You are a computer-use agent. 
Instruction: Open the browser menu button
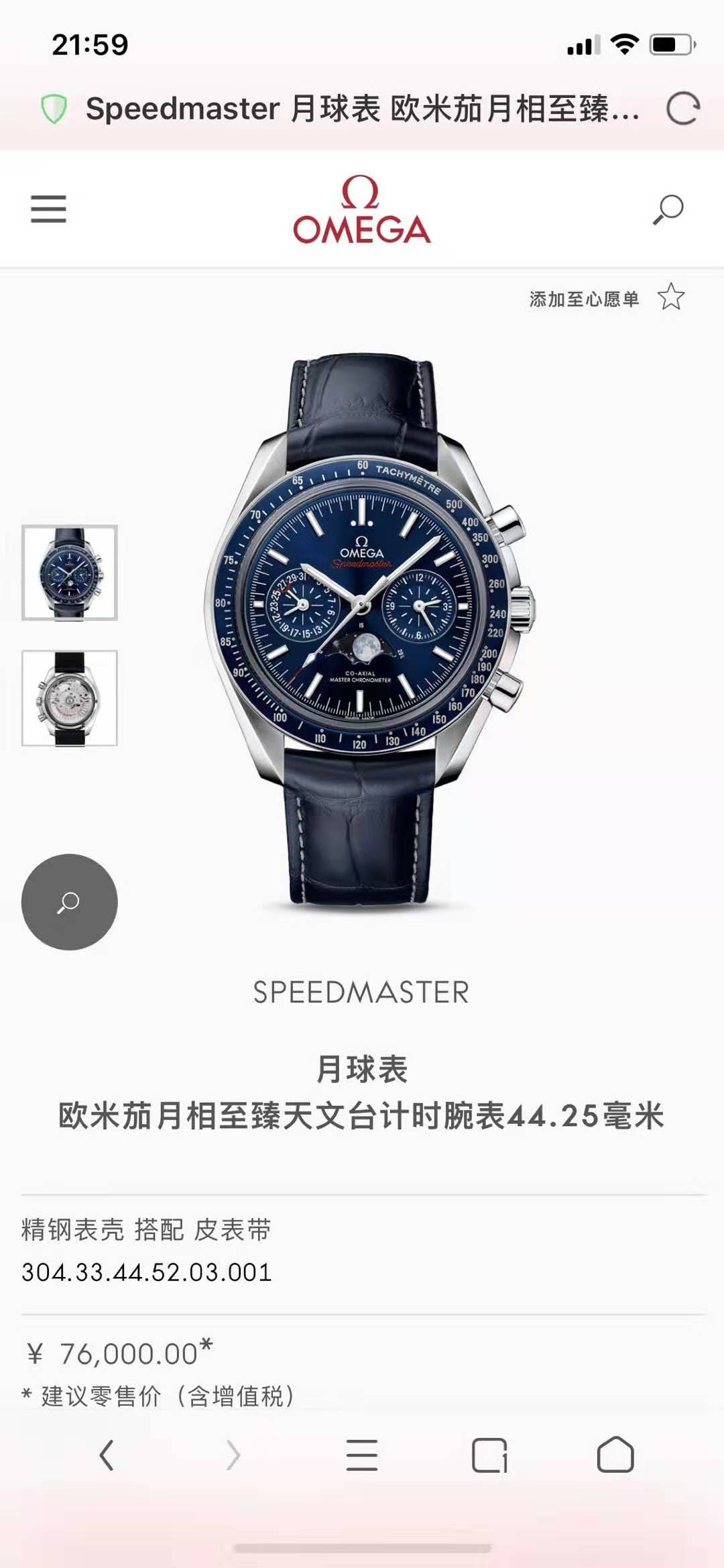tap(362, 1455)
